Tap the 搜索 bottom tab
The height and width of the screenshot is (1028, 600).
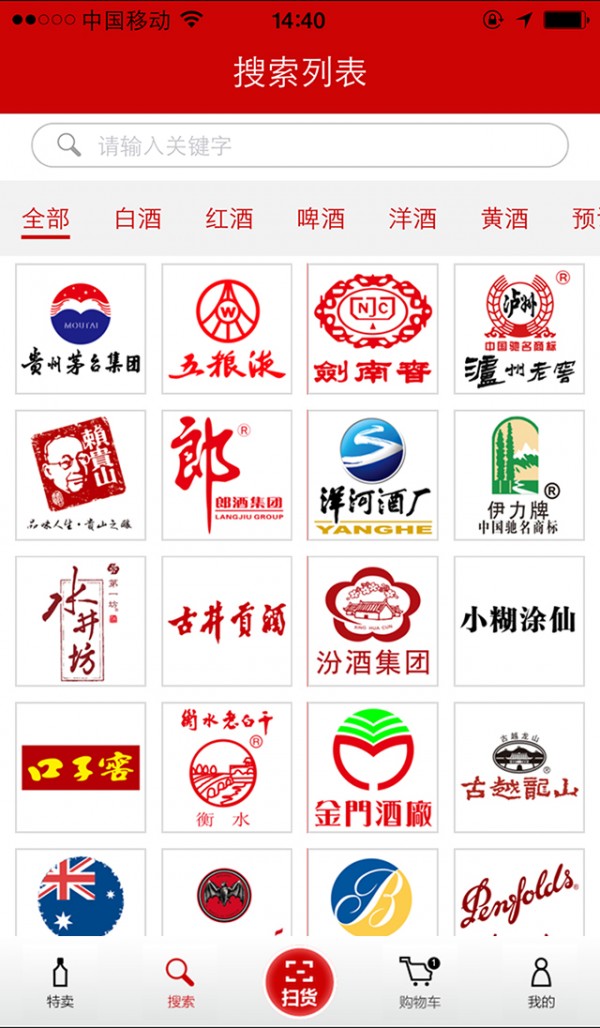pyautogui.click(x=180, y=982)
